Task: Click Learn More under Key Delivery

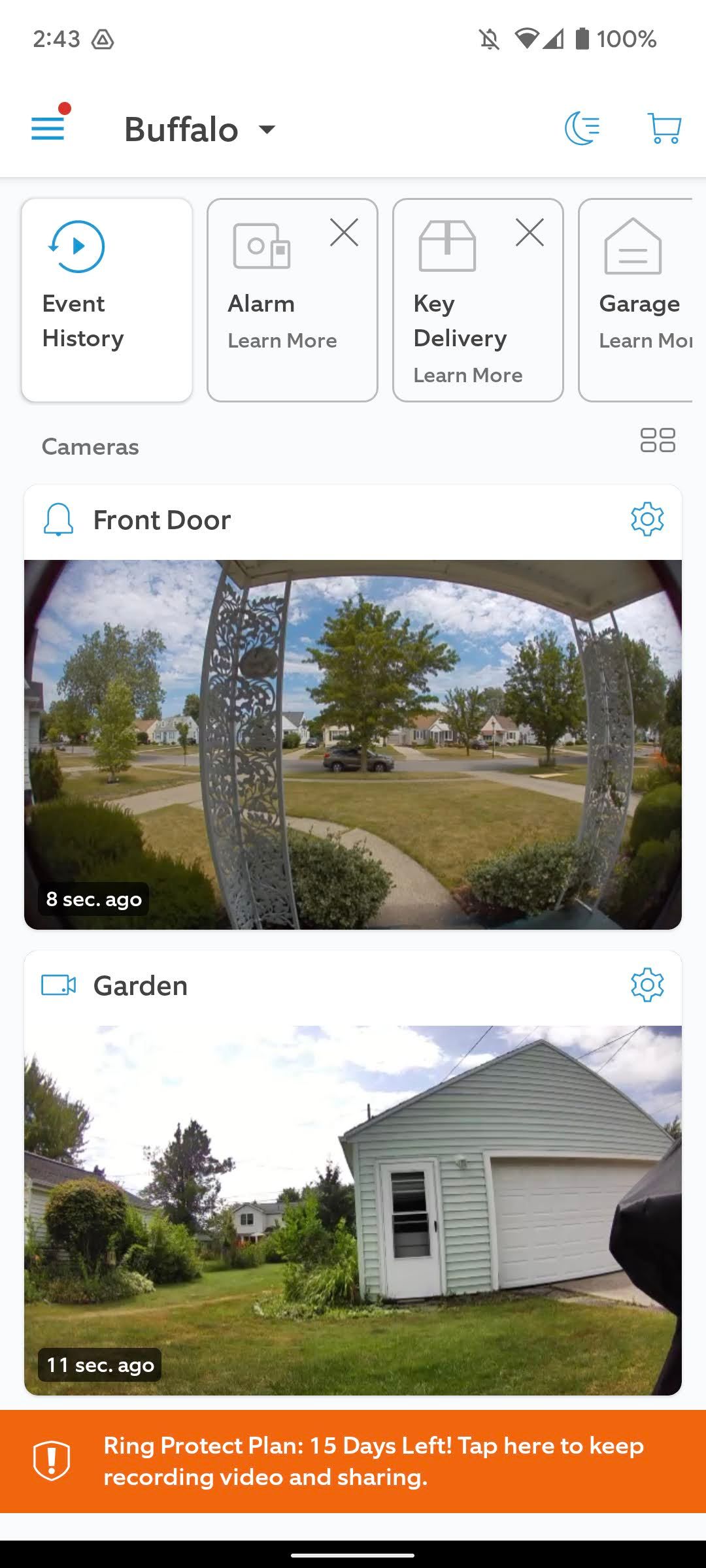Action: click(x=468, y=375)
